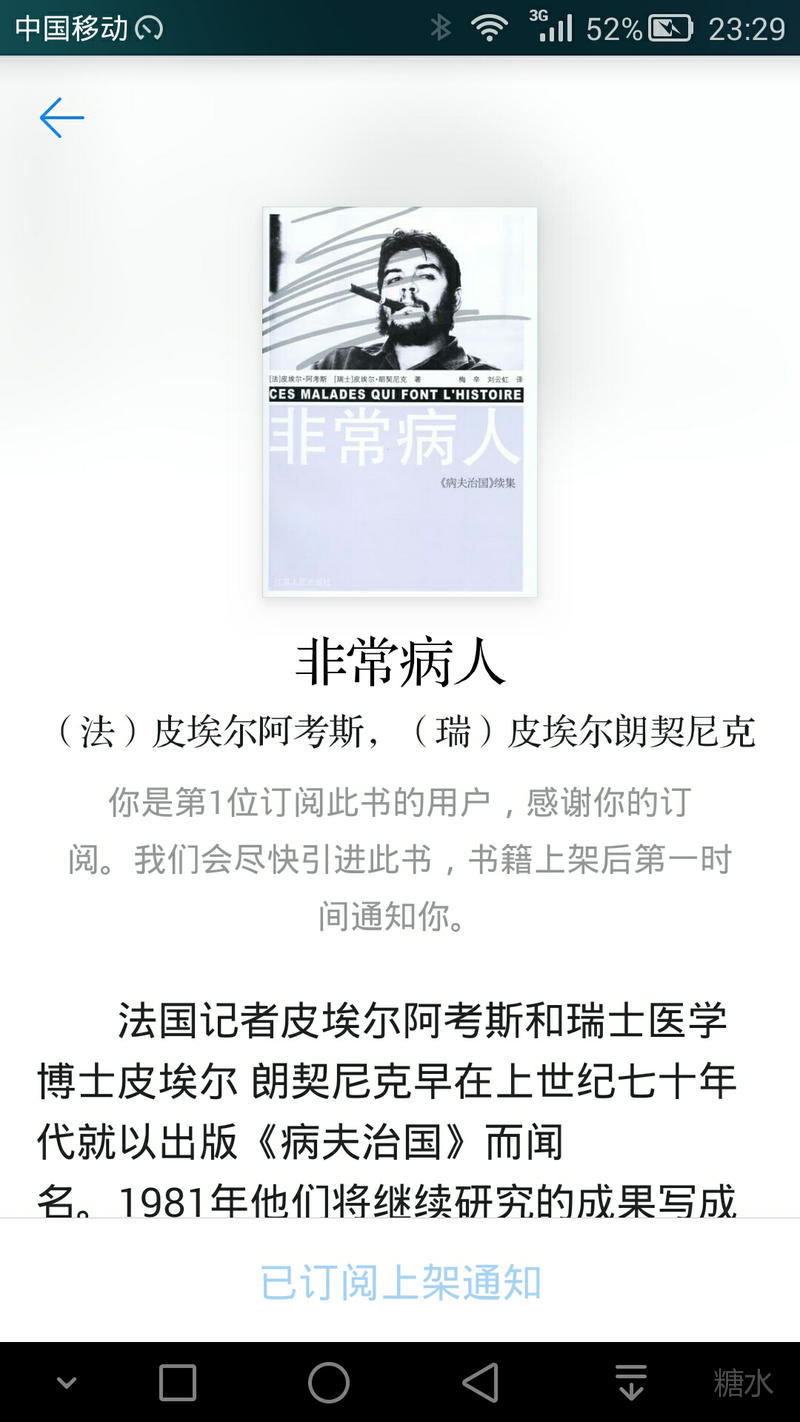800x1422 pixels.
Task: Hide the navigation bar with chevron
Action: [66, 1384]
